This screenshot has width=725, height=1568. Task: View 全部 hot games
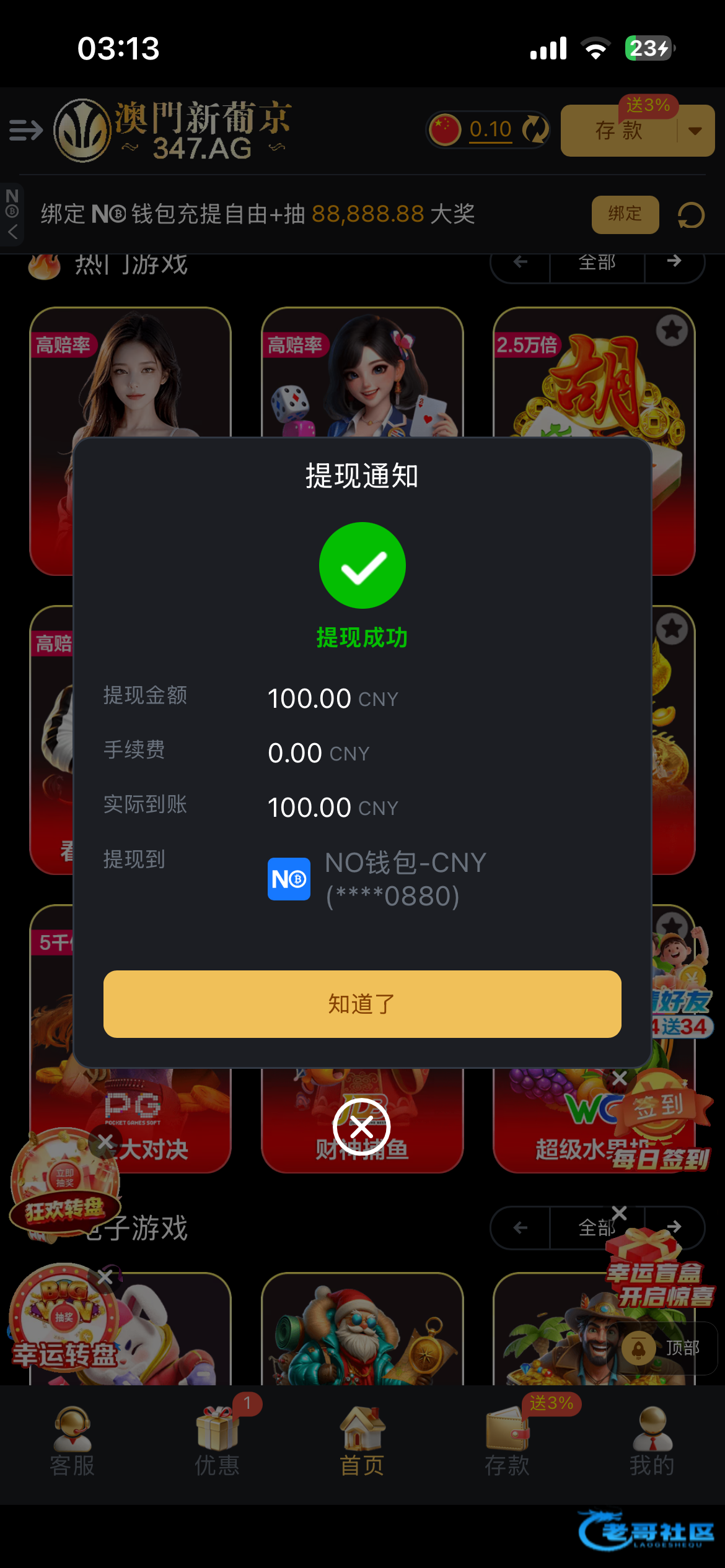597,263
